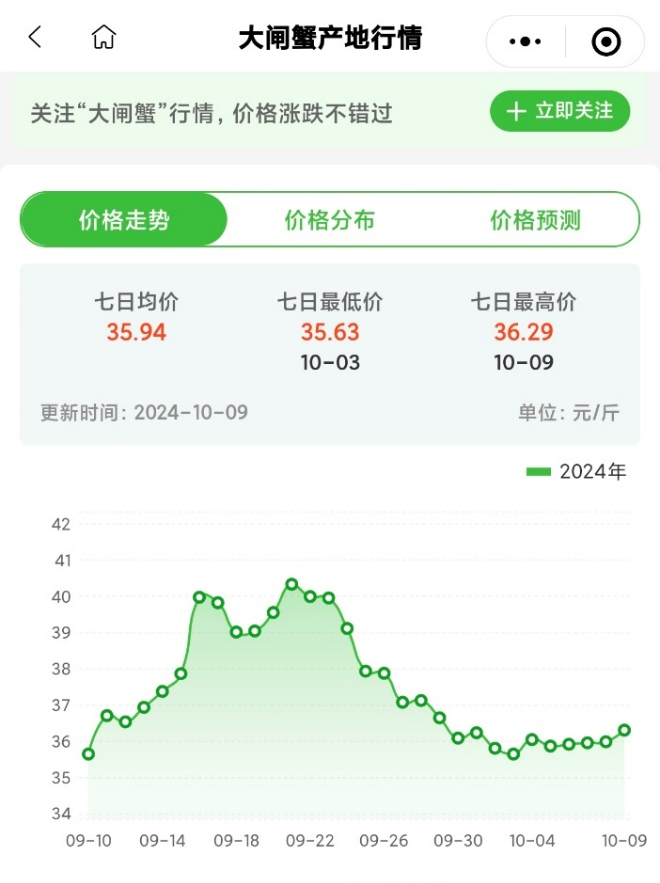
Task: Switch to the 价格分布 tab
Action: (x=329, y=220)
